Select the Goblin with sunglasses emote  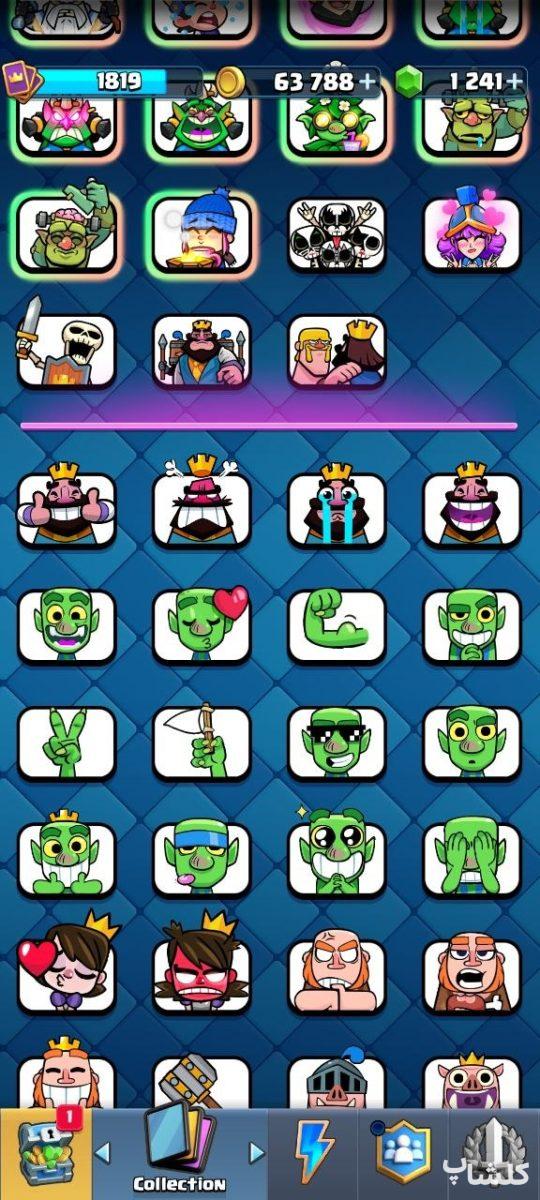(337, 743)
